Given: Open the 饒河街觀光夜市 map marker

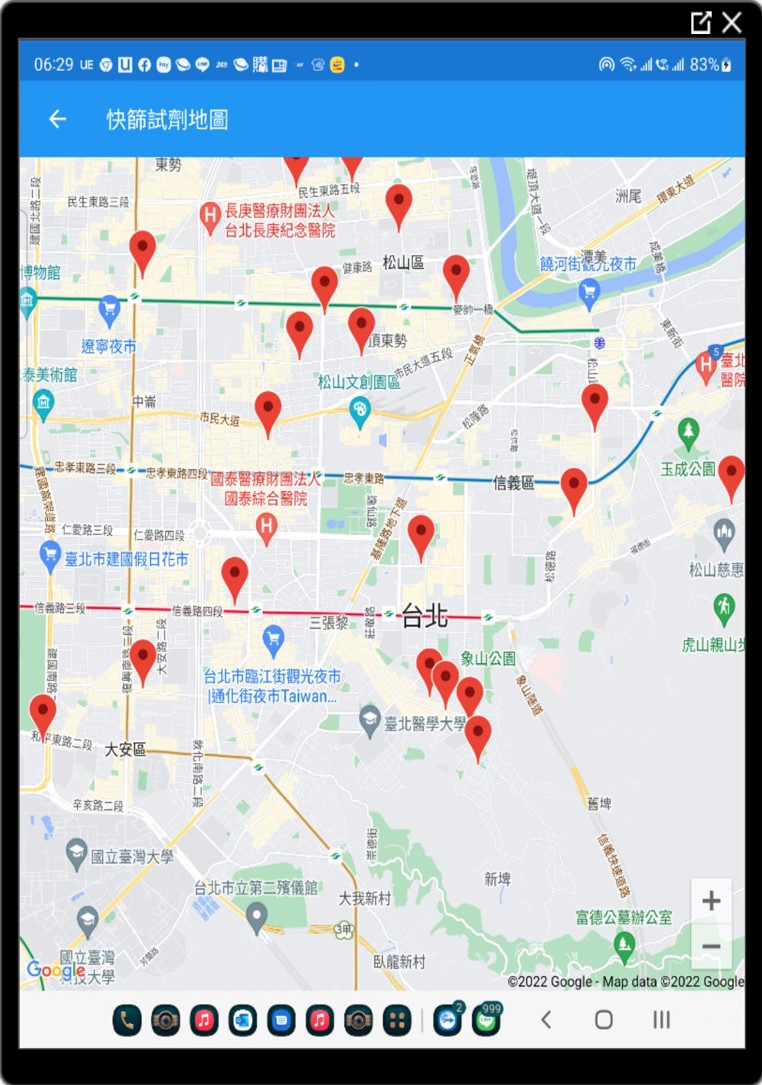Looking at the screenshot, I should point(589,291).
